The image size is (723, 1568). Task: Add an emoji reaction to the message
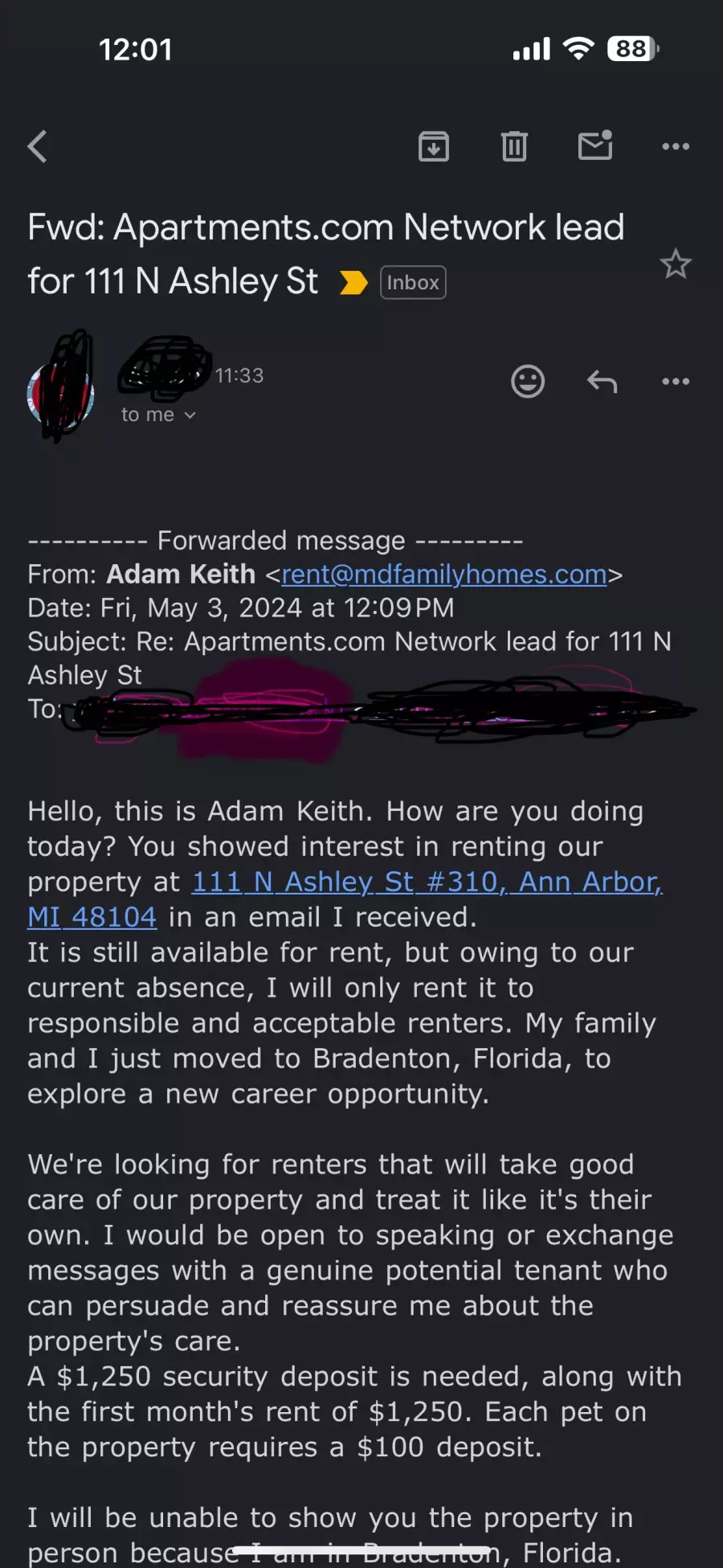[x=528, y=381]
